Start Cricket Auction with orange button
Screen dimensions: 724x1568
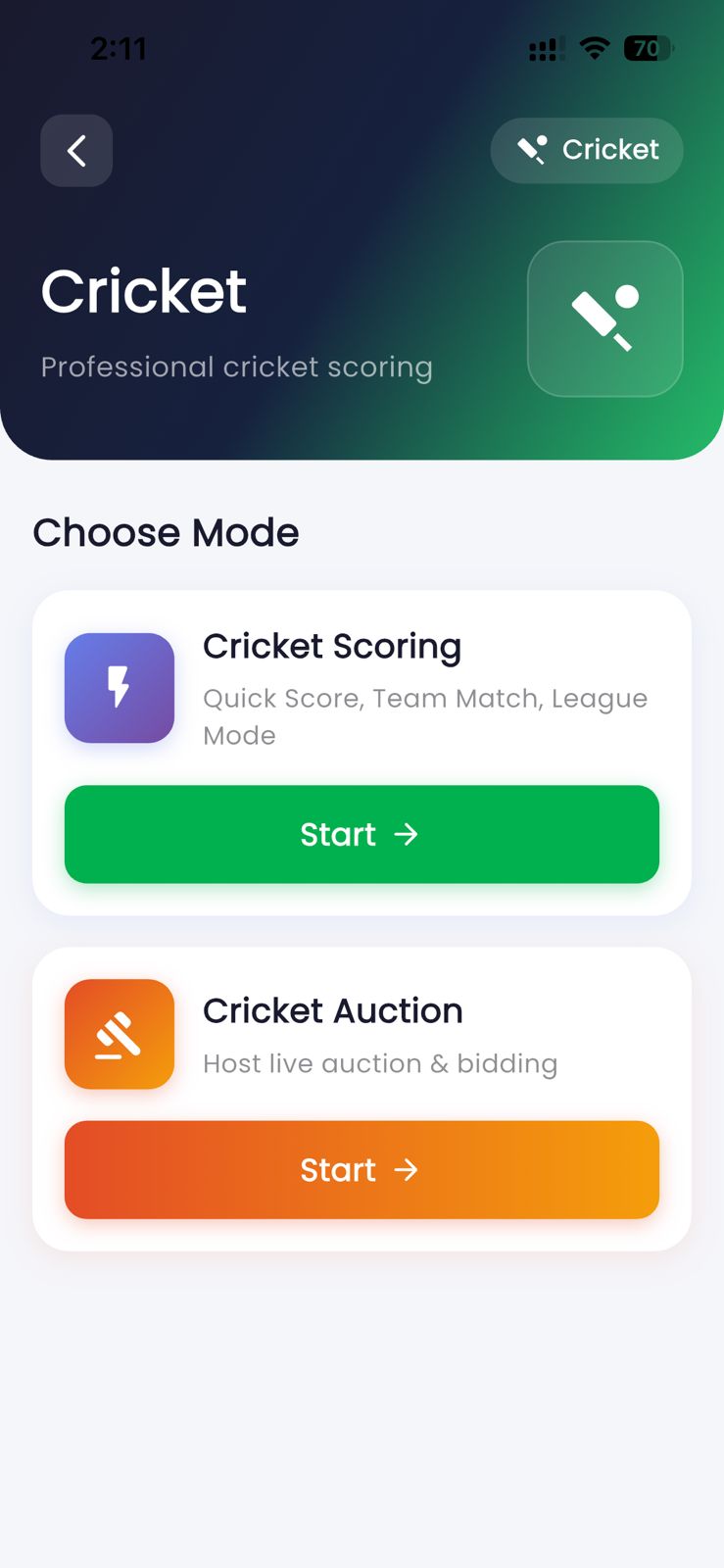click(x=362, y=1169)
